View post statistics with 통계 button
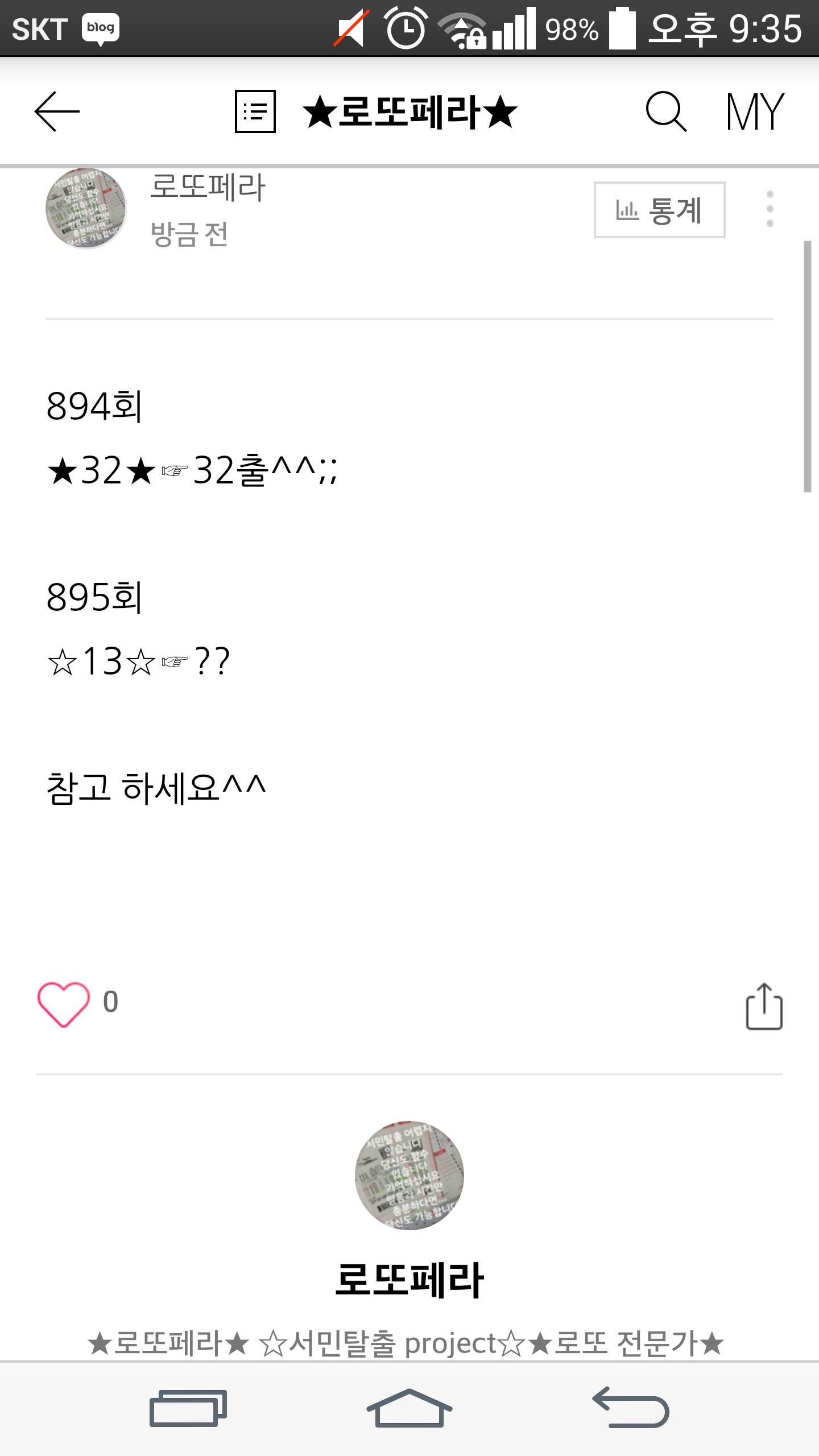This screenshot has height=1456, width=819. pyautogui.click(x=659, y=210)
